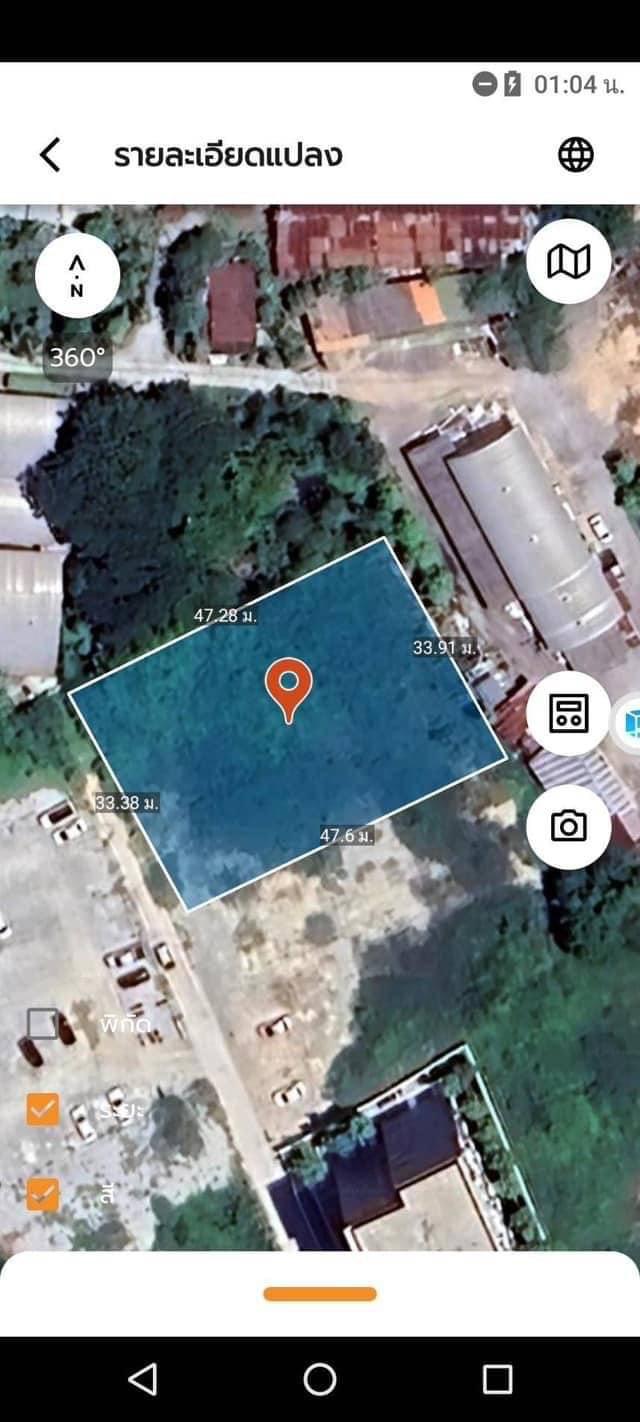The width and height of the screenshot is (640, 1422).
Task: Go back using the top arrow
Action: [x=50, y=155]
